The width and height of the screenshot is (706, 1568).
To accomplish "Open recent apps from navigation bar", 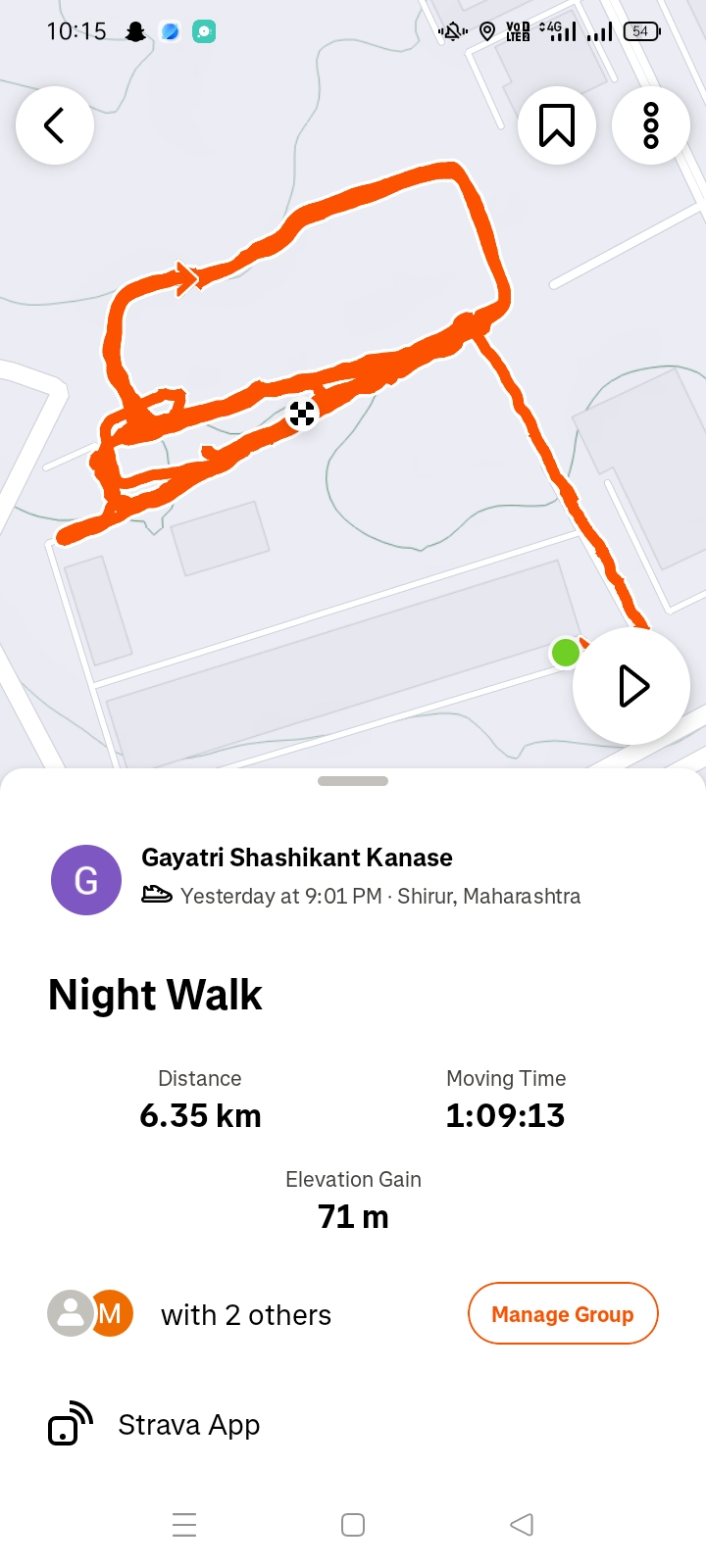I will point(184,1525).
